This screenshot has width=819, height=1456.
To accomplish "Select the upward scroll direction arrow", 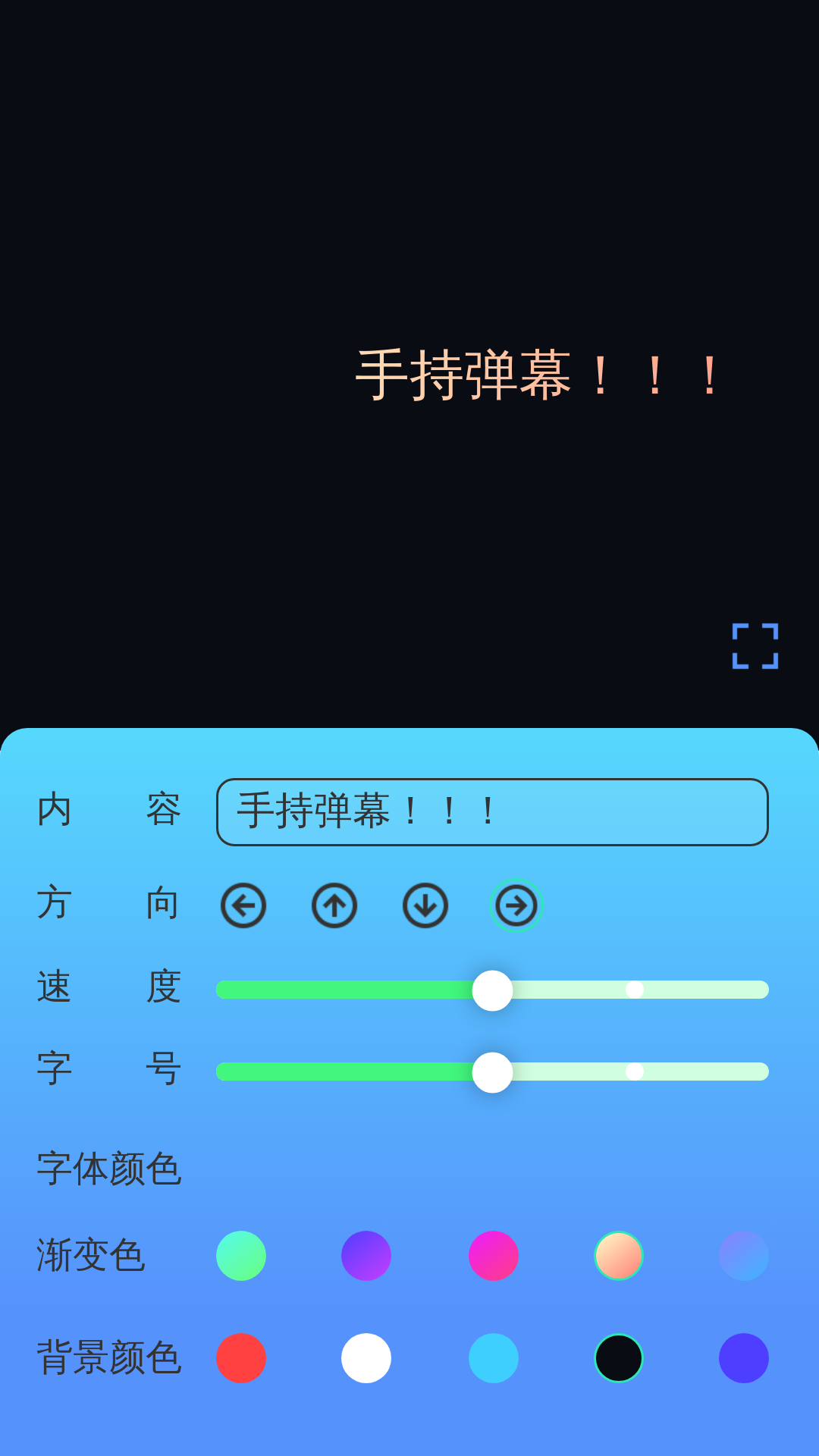I will pyautogui.click(x=333, y=905).
